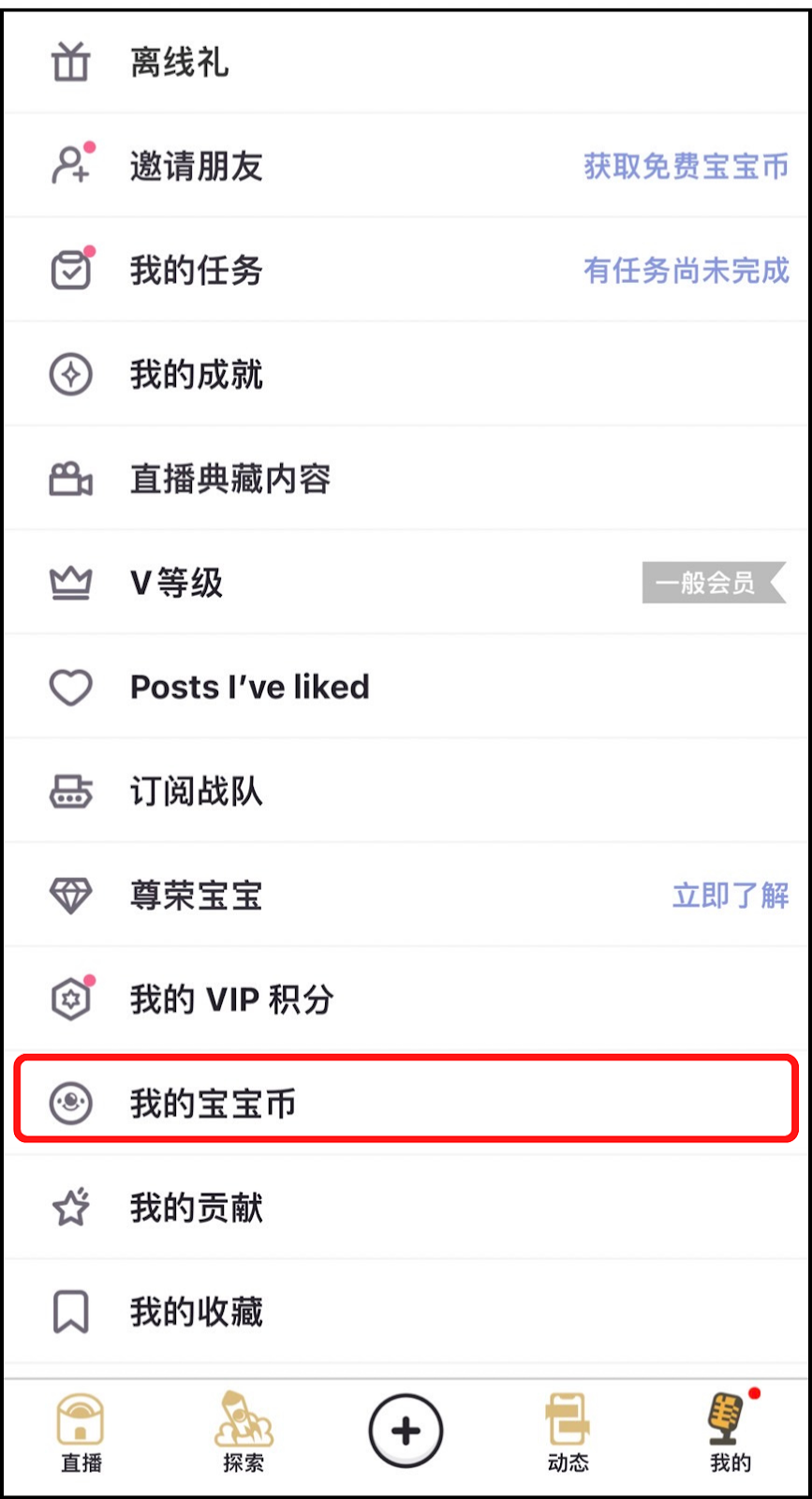This screenshot has width=812, height=1499.
Task: Switch to the 直播 tab
Action: [81, 1433]
